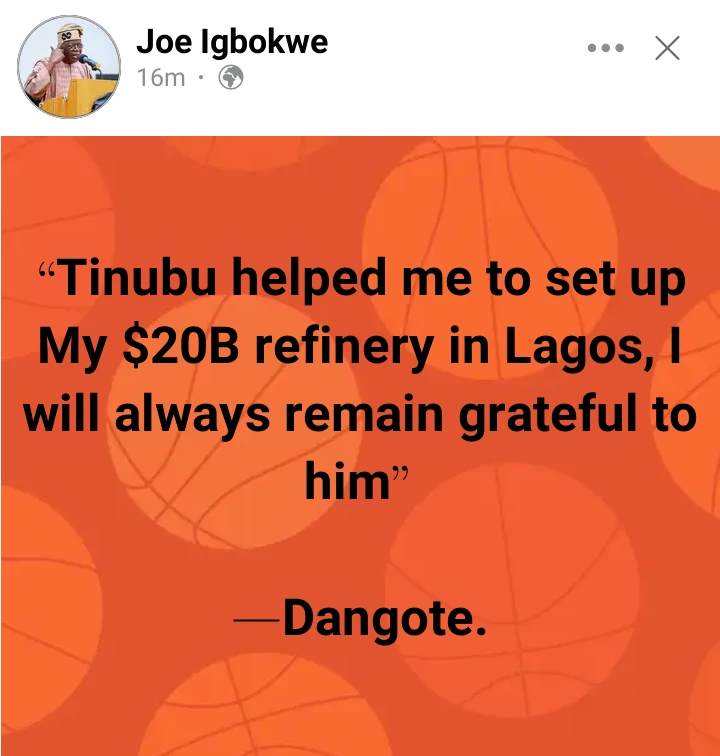
Task: Hide this post with the X
Action: point(667,47)
